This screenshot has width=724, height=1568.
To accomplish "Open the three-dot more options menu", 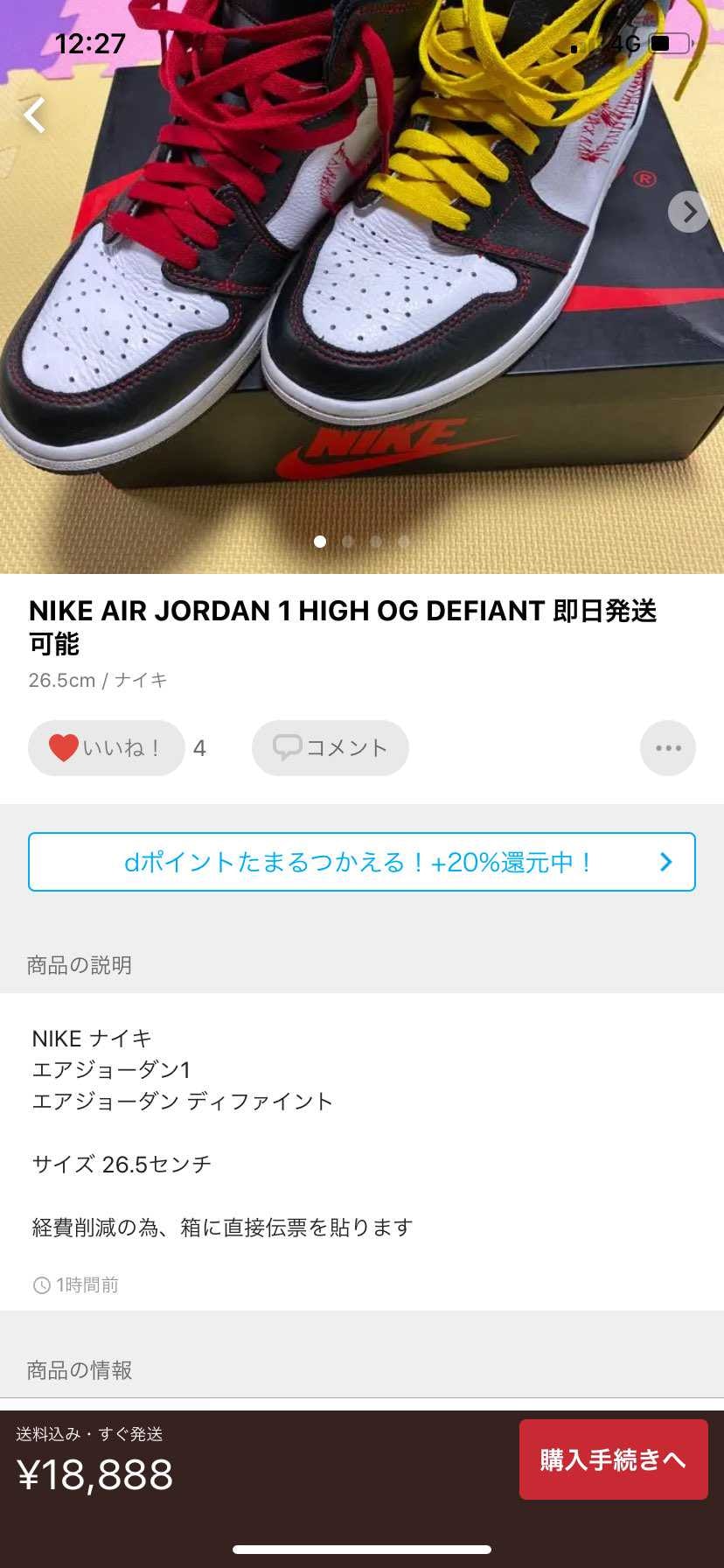I will coord(668,748).
